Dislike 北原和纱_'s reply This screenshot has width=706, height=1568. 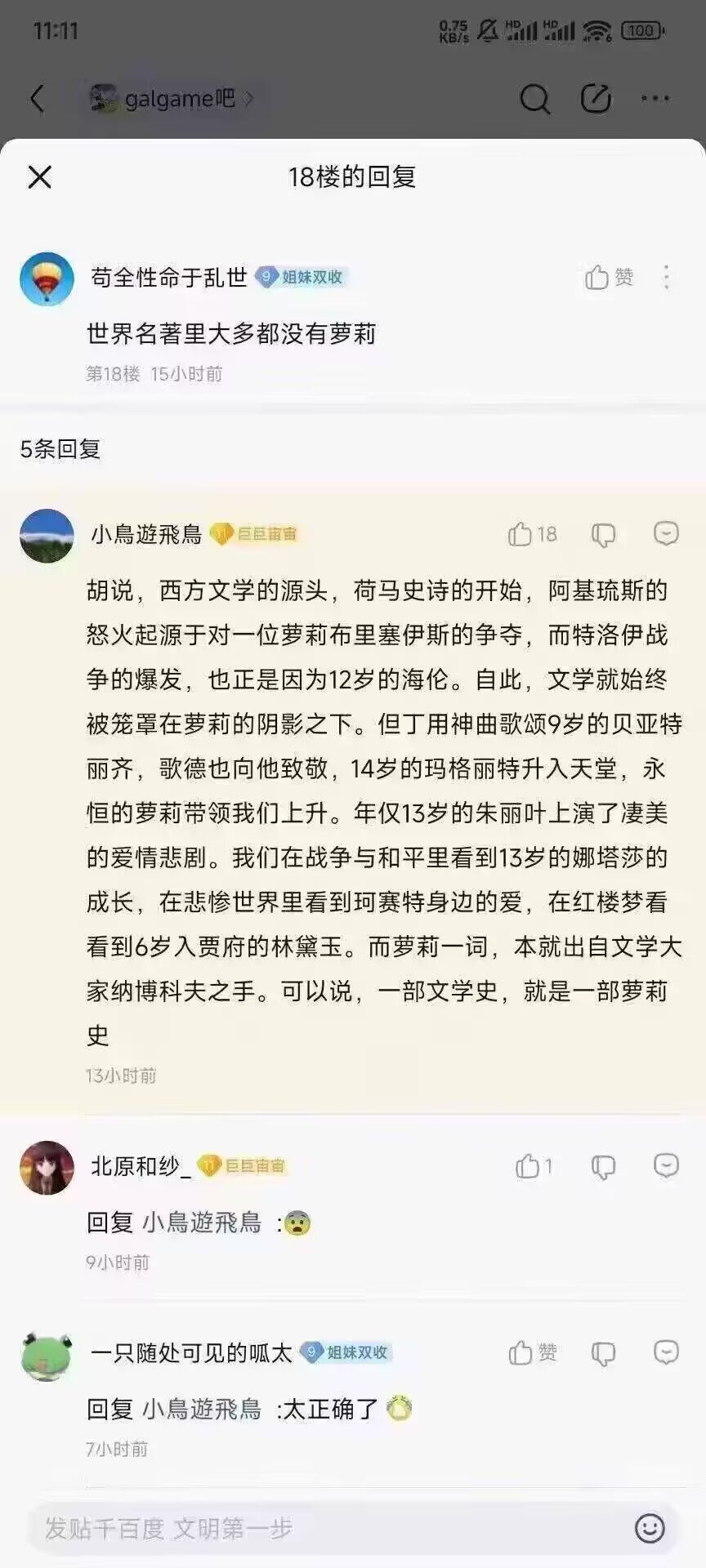[x=603, y=1167]
